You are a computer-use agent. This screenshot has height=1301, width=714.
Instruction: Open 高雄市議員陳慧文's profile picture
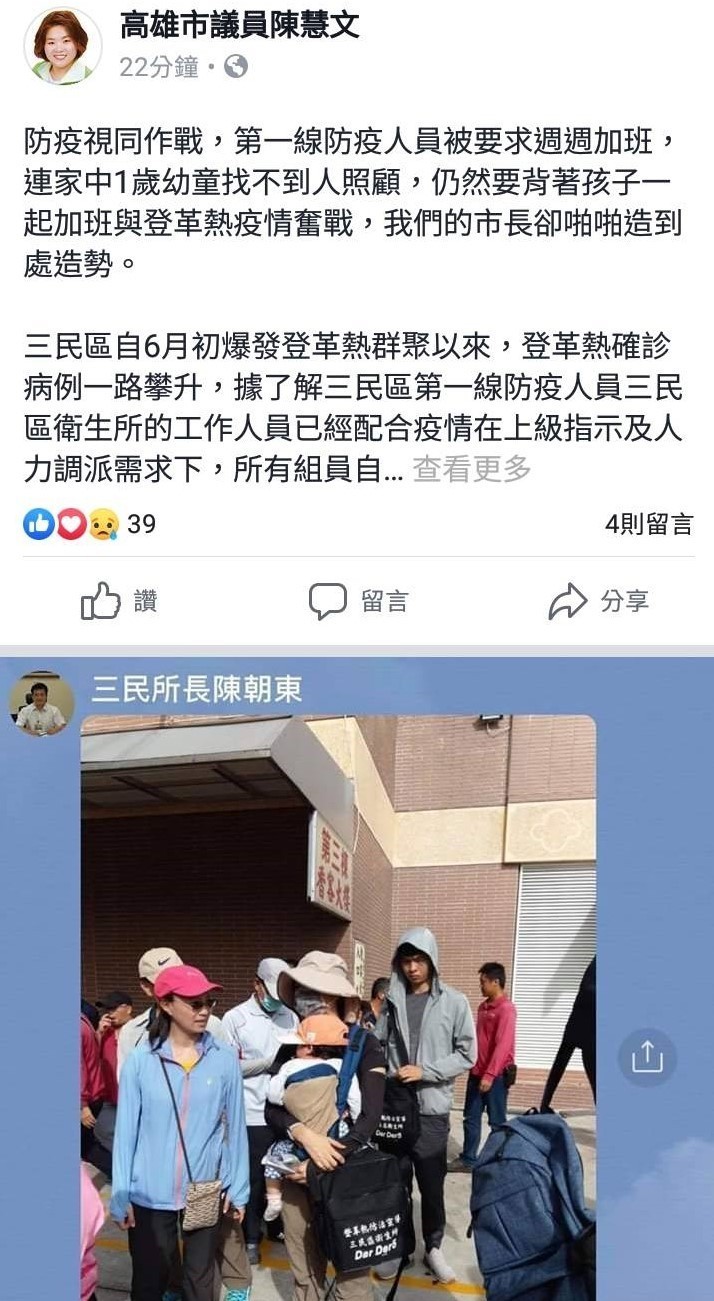(x=62, y=45)
